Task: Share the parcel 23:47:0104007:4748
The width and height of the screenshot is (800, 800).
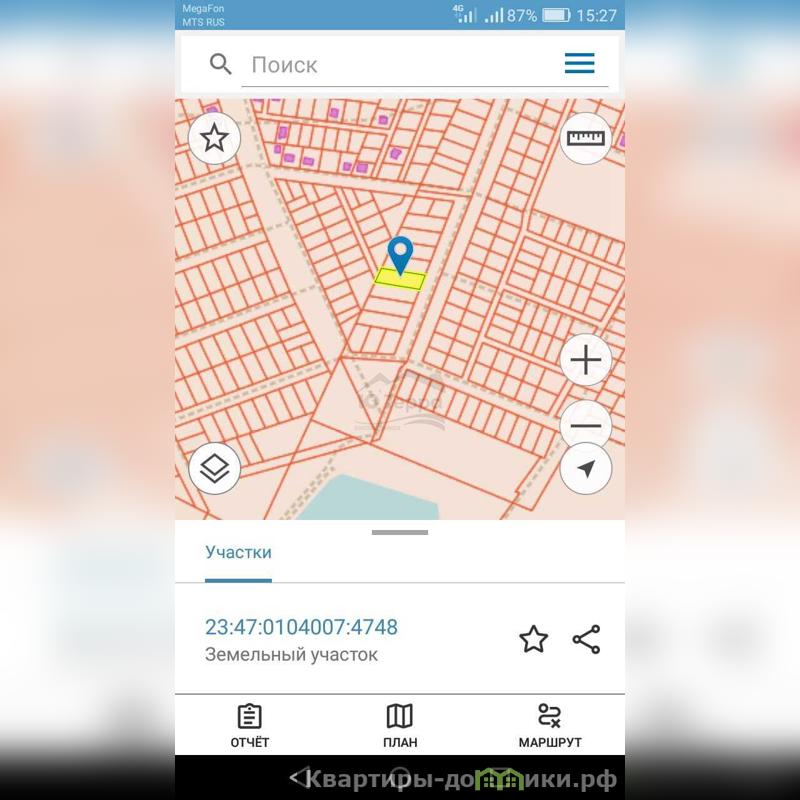Action: point(586,639)
